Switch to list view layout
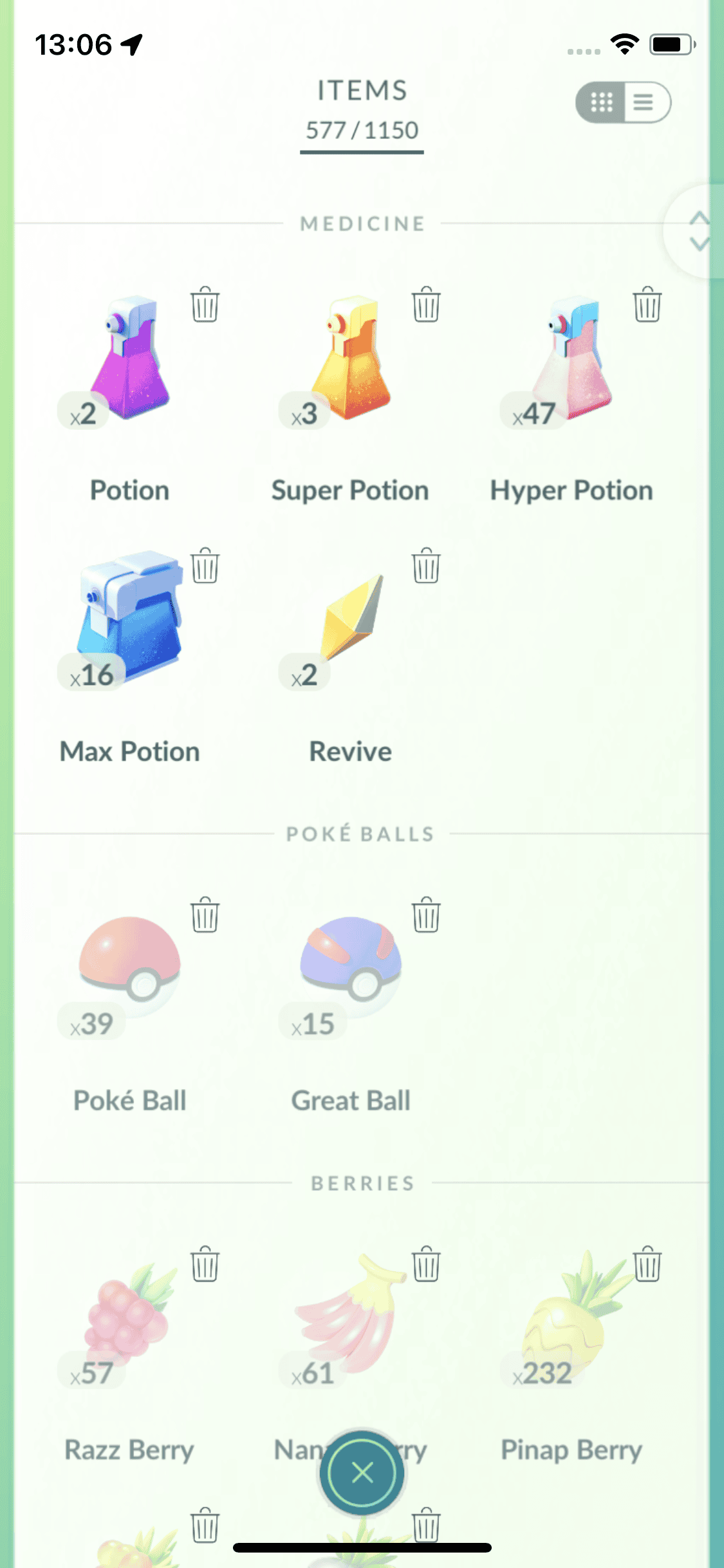Screen dimensions: 724x1568 pos(644,102)
